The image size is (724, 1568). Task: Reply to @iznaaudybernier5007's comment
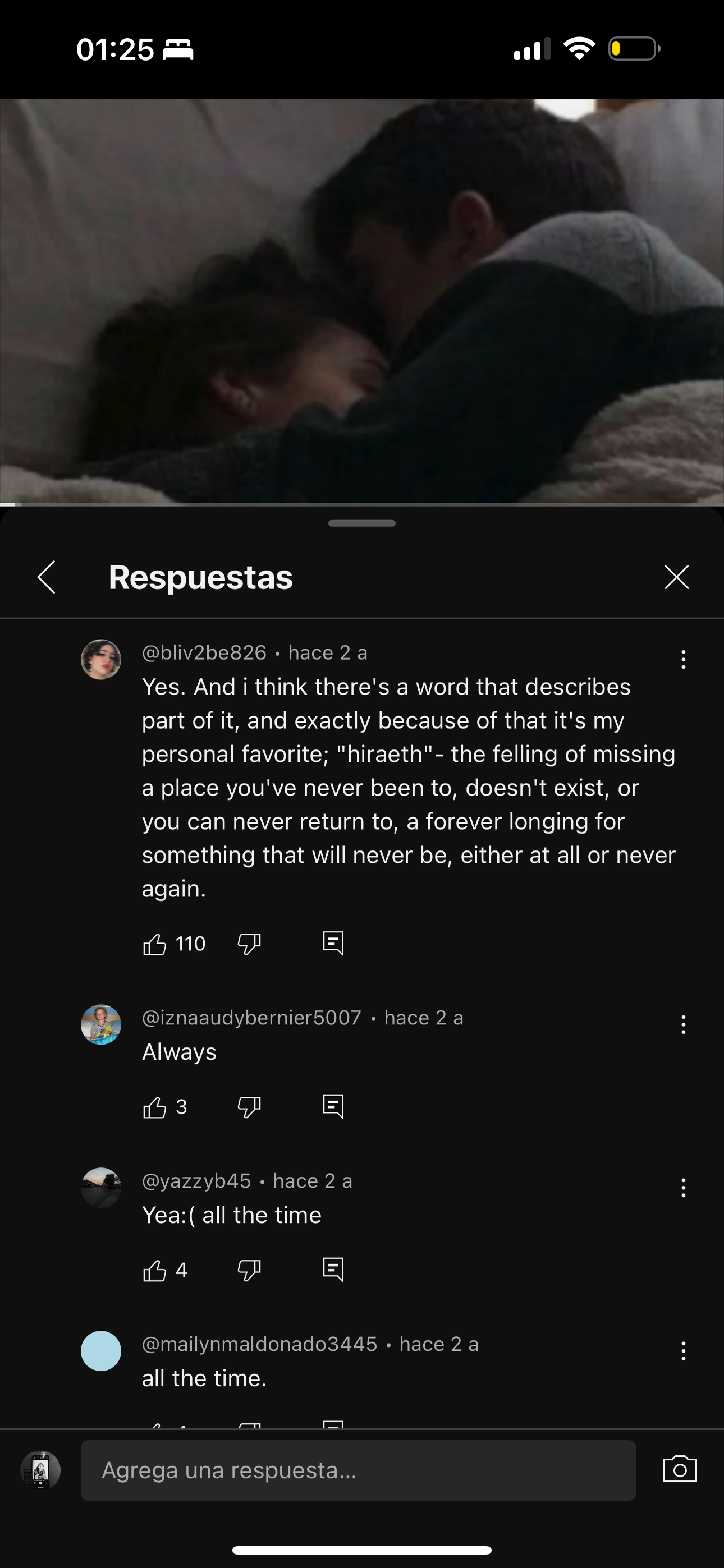tap(333, 1107)
